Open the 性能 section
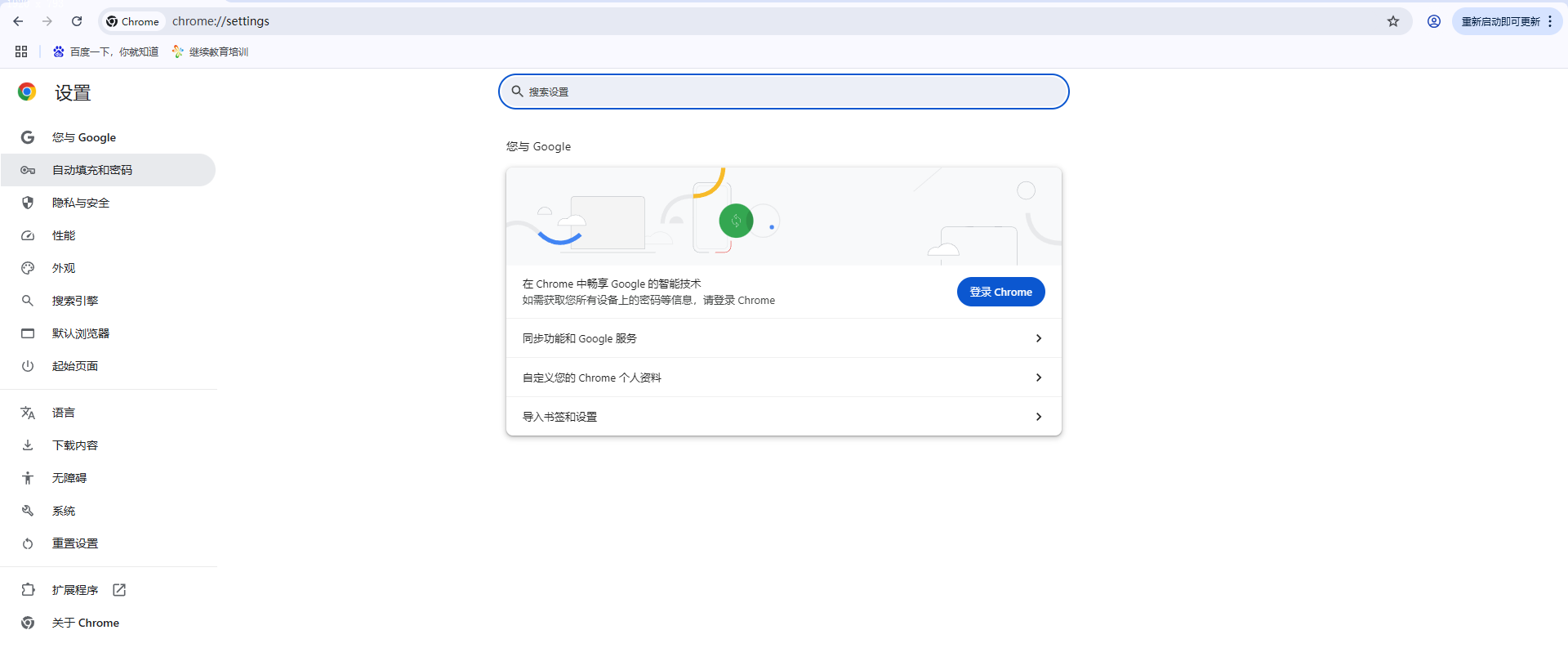 [x=64, y=235]
